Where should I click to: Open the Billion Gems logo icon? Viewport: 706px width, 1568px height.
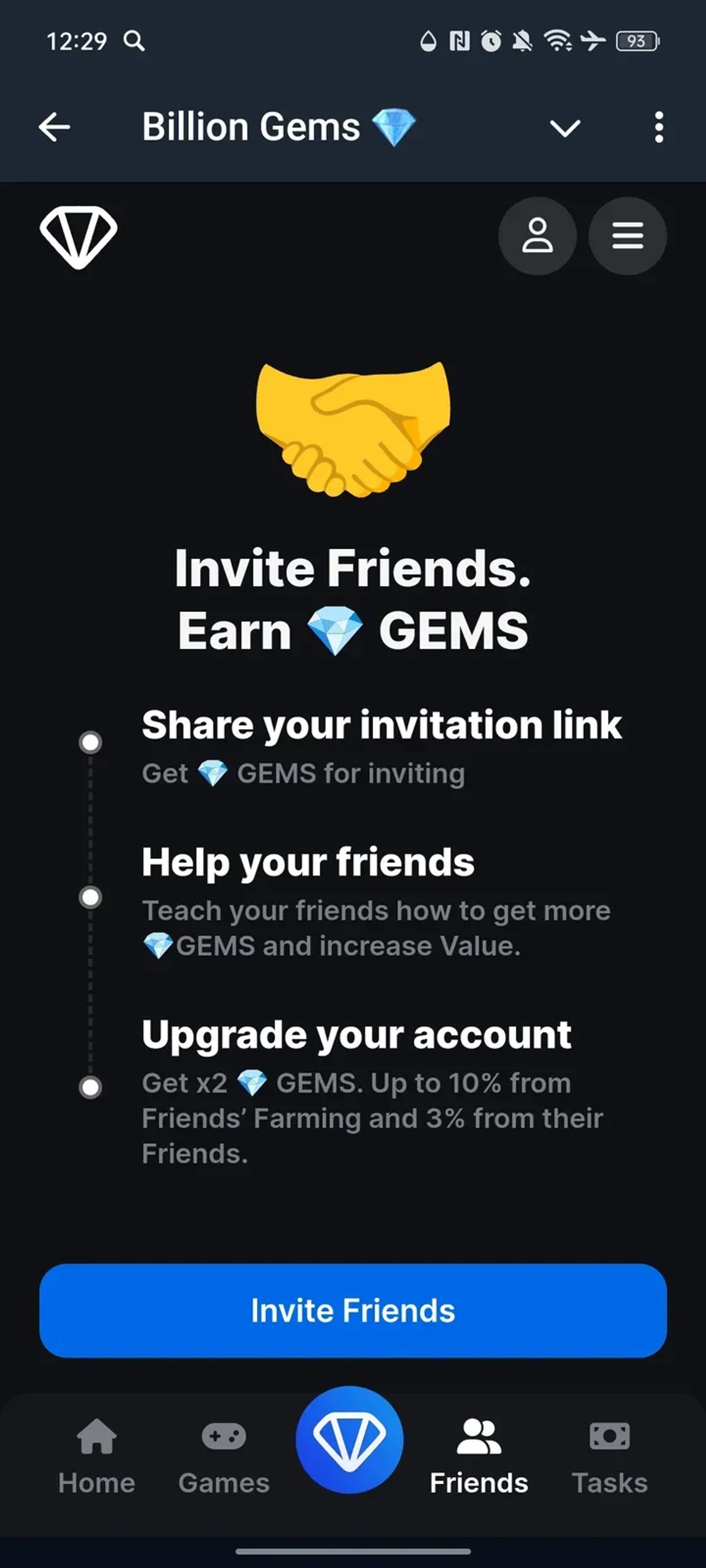coord(79,235)
